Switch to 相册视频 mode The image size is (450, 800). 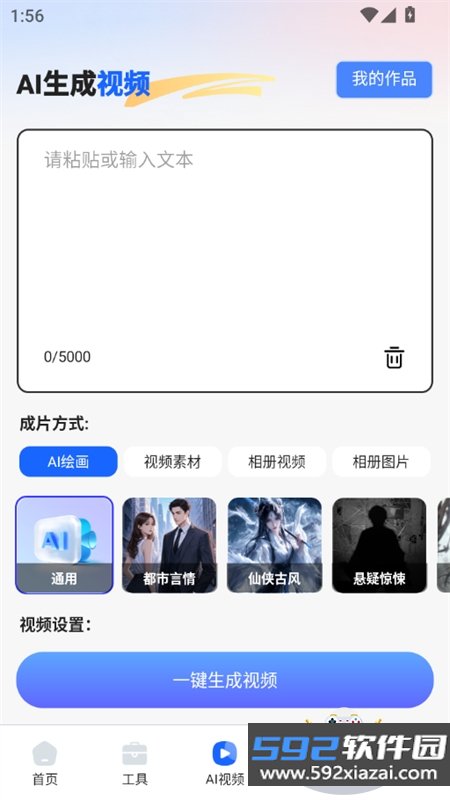pyautogui.click(x=277, y=462)
